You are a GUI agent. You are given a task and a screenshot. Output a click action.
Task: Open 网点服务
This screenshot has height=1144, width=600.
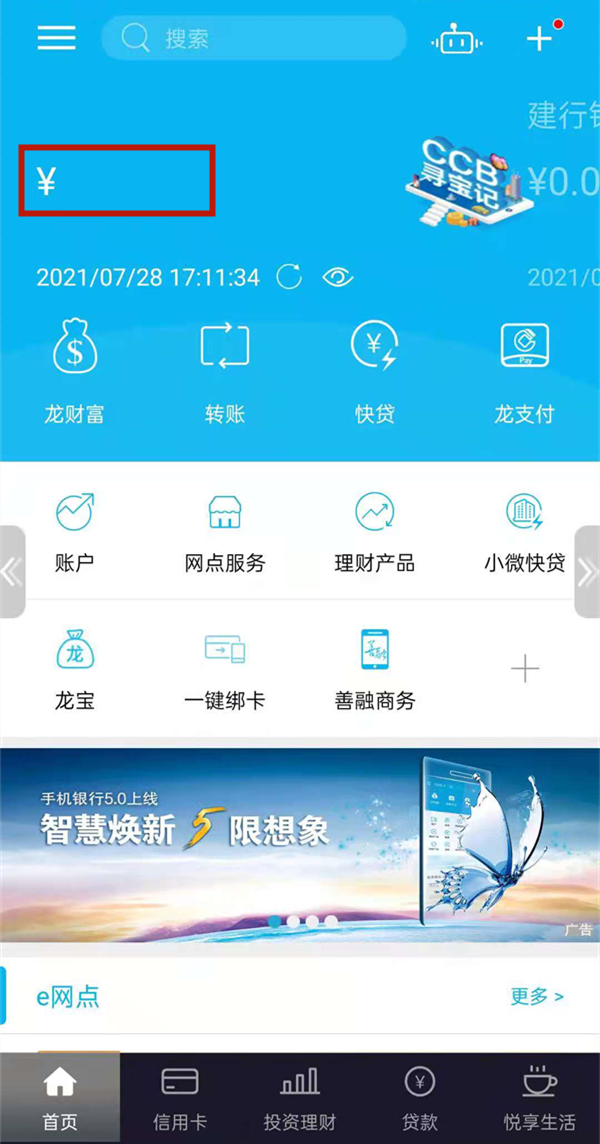tap(225, 533)
